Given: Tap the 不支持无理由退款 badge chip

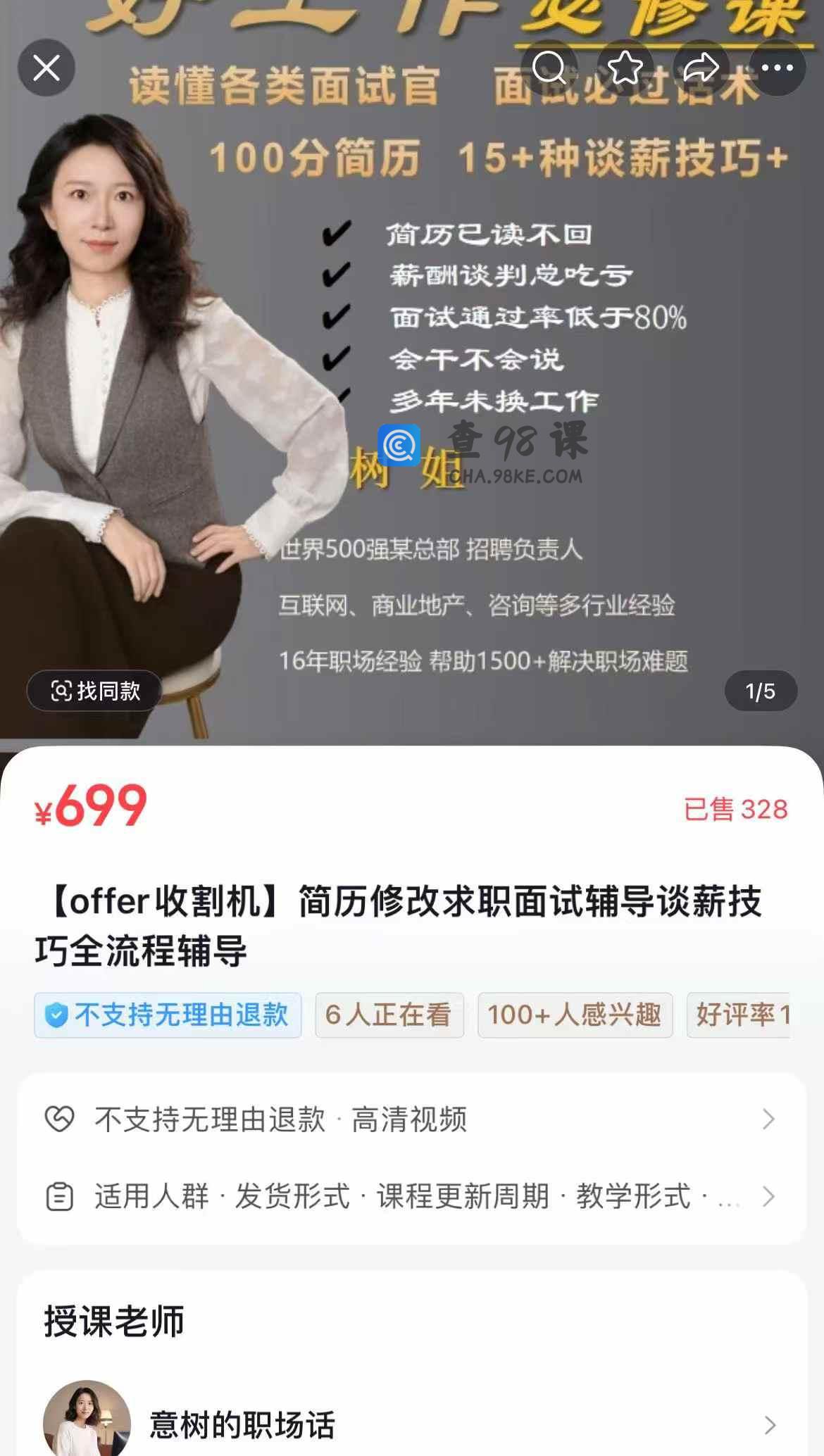Looking at the screenshot, I should tap(168, 1015).
